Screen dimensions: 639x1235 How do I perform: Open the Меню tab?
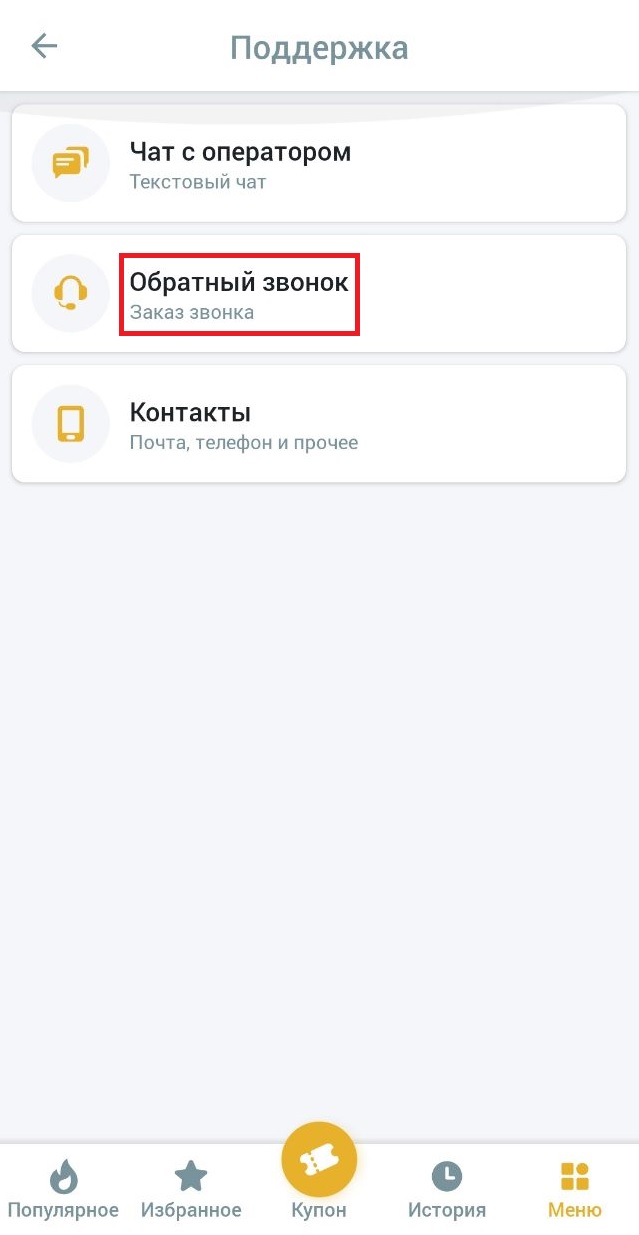click(574, 1188)
